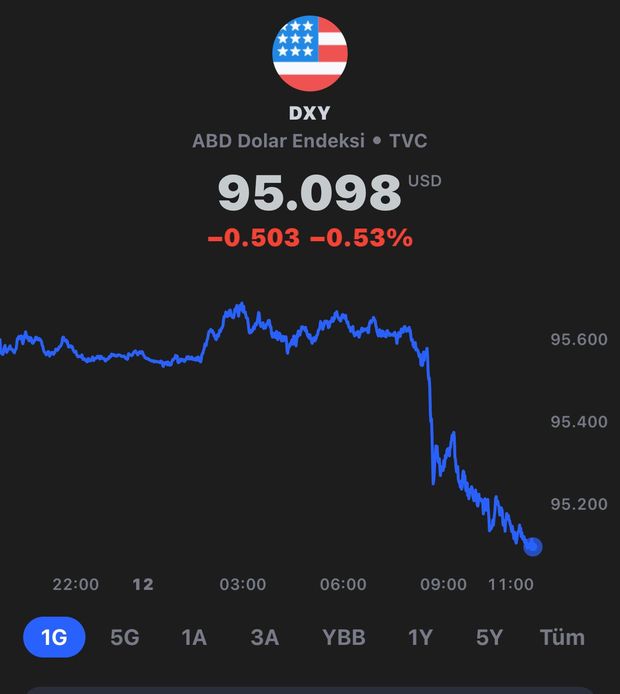This screenshot has width=620, height=694.
Task: Open the 5Y chart range
Action: (x=489, y=637)
